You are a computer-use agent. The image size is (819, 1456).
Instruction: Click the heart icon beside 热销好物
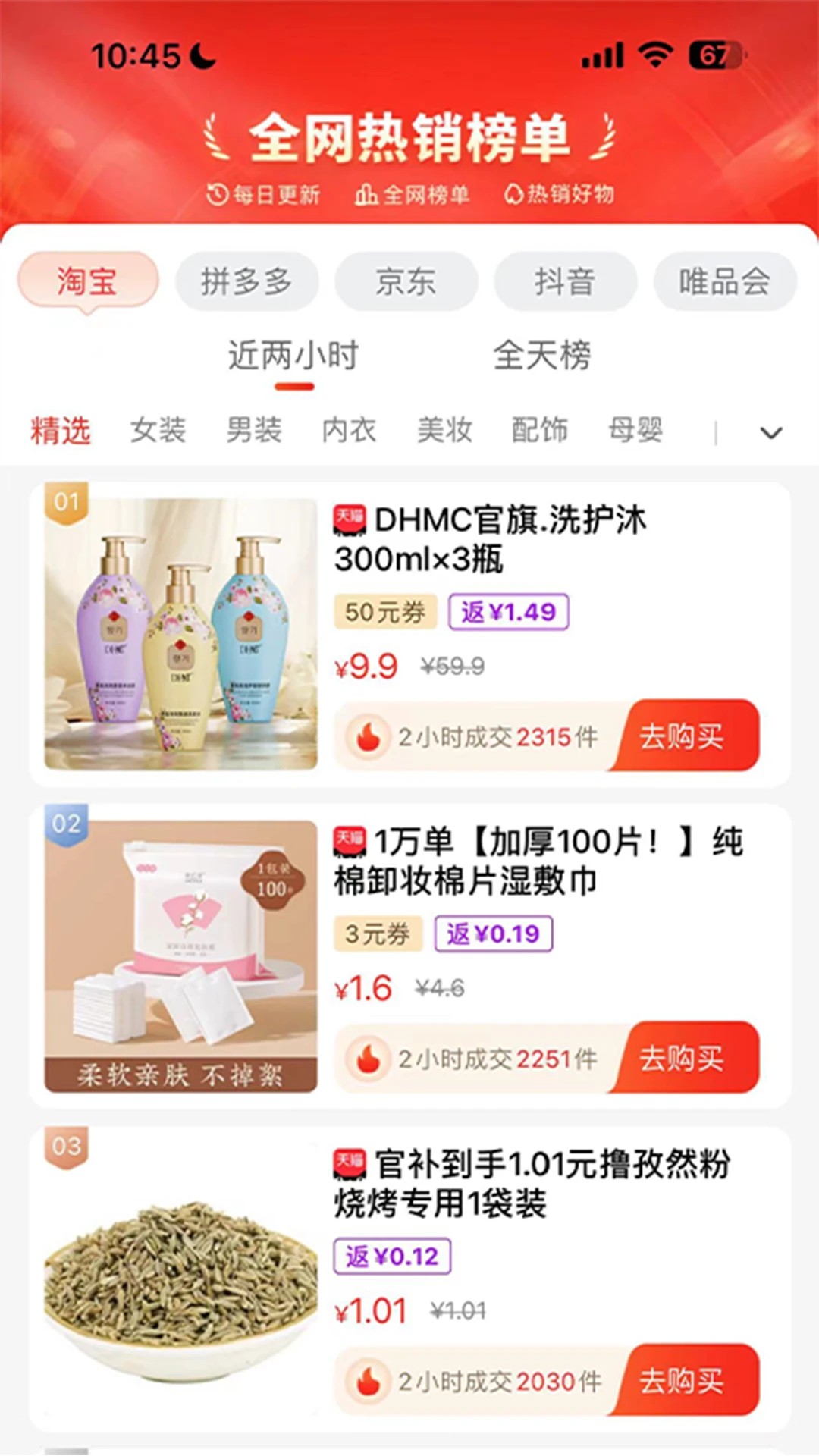pyautogui.click(x=515, y=195)
